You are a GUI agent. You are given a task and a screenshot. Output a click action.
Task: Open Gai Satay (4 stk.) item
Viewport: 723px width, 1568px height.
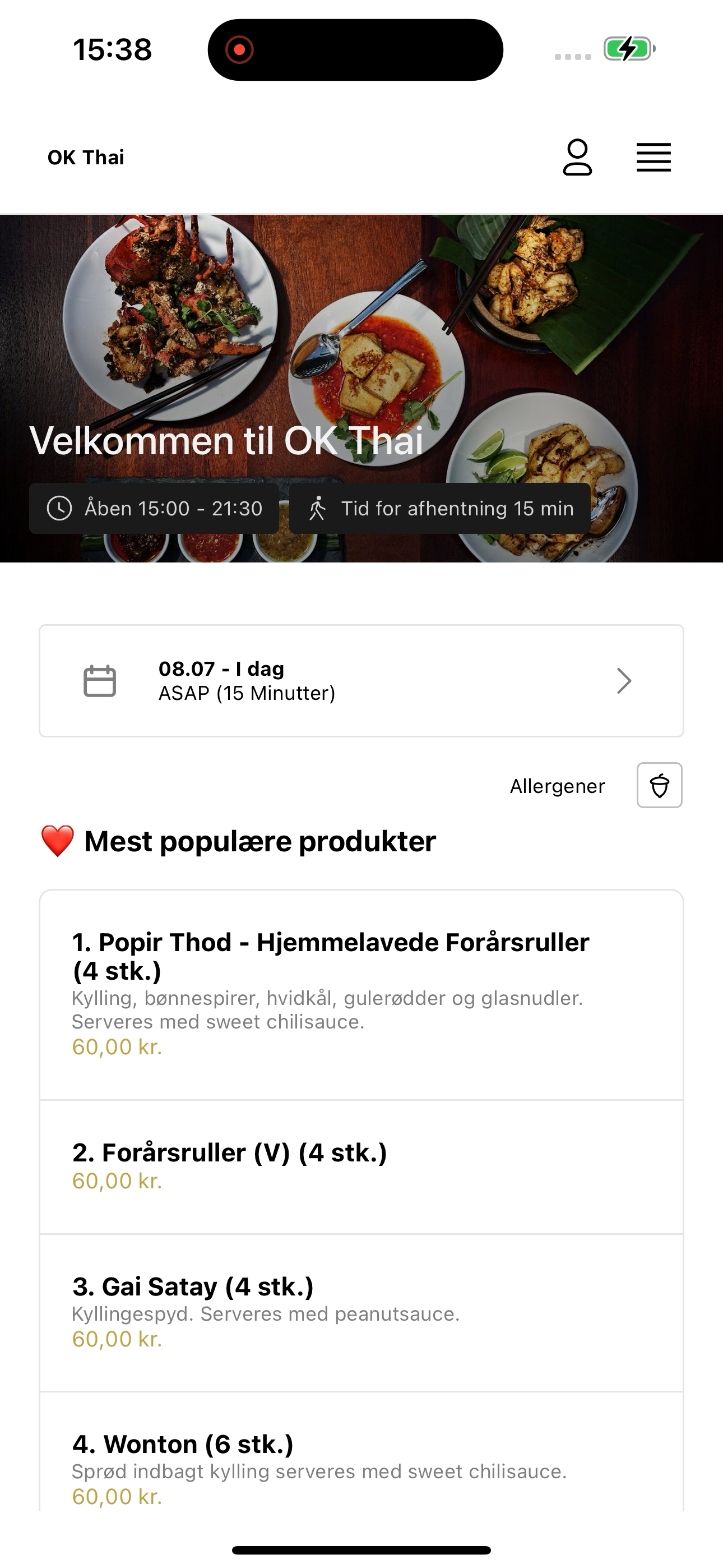coord(361,1313)
